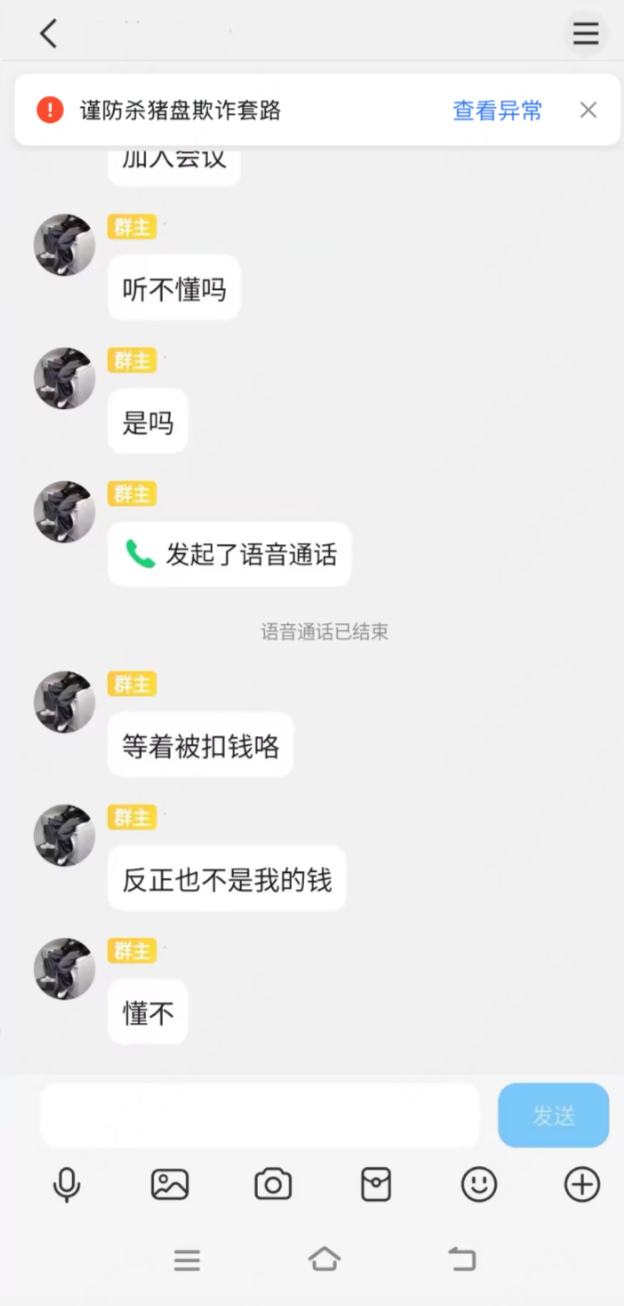This screenshot has width=624, height=1306.
Task: Focus the message input field
Action: pos(260,1115)
